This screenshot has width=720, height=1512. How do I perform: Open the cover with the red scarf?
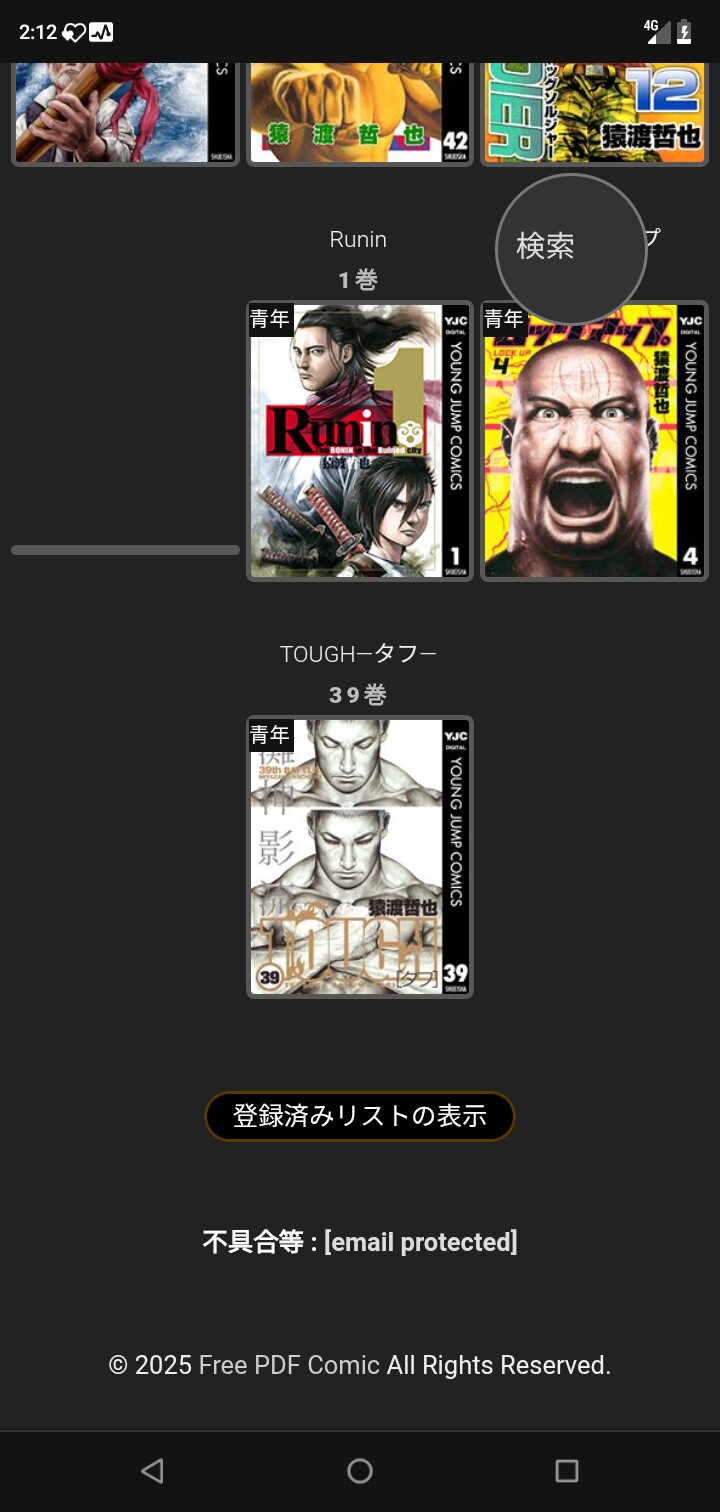pyautogui.click(x=125, y=113)
